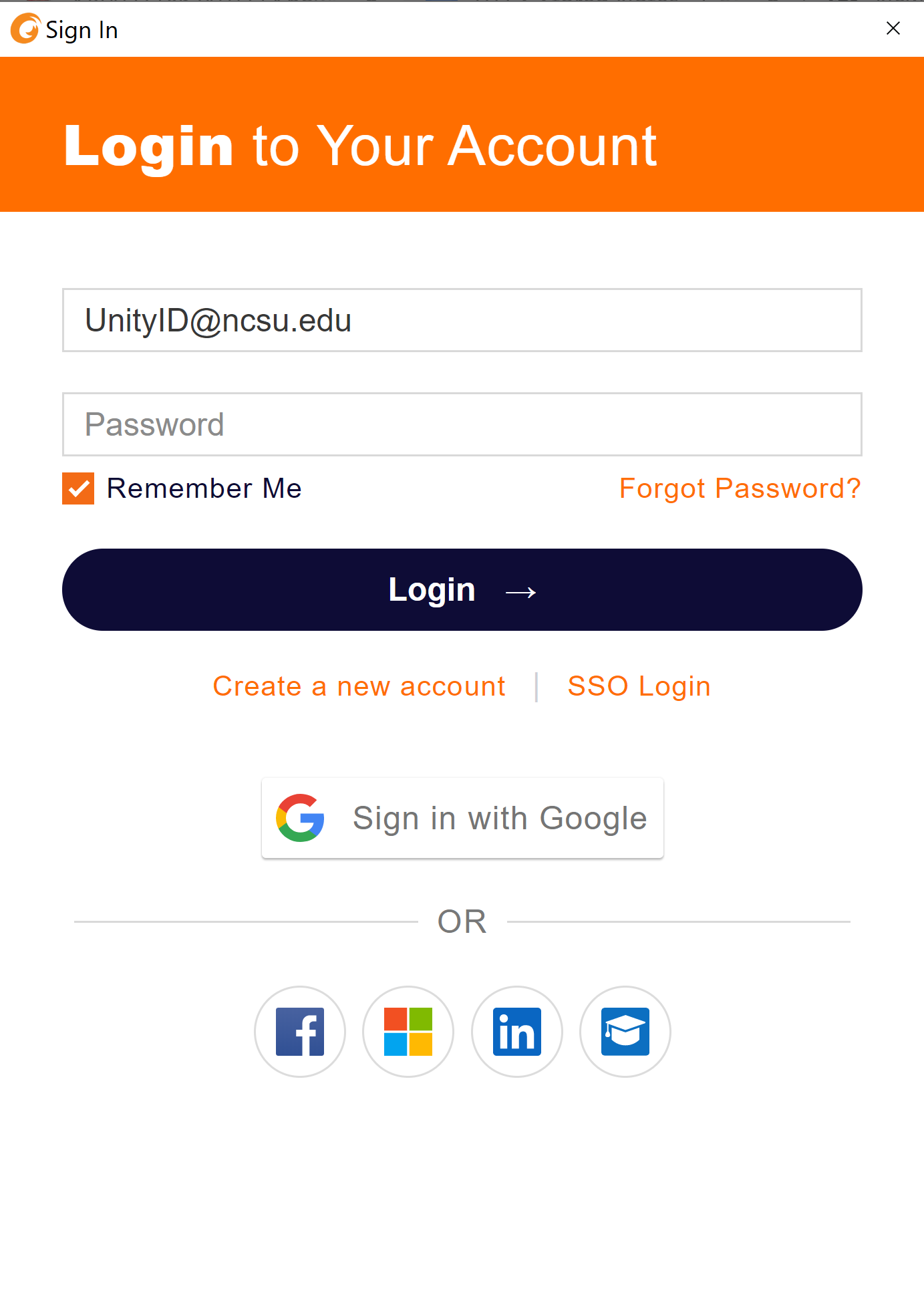
Task: Choose SSO Login
Action: point(639,686)
